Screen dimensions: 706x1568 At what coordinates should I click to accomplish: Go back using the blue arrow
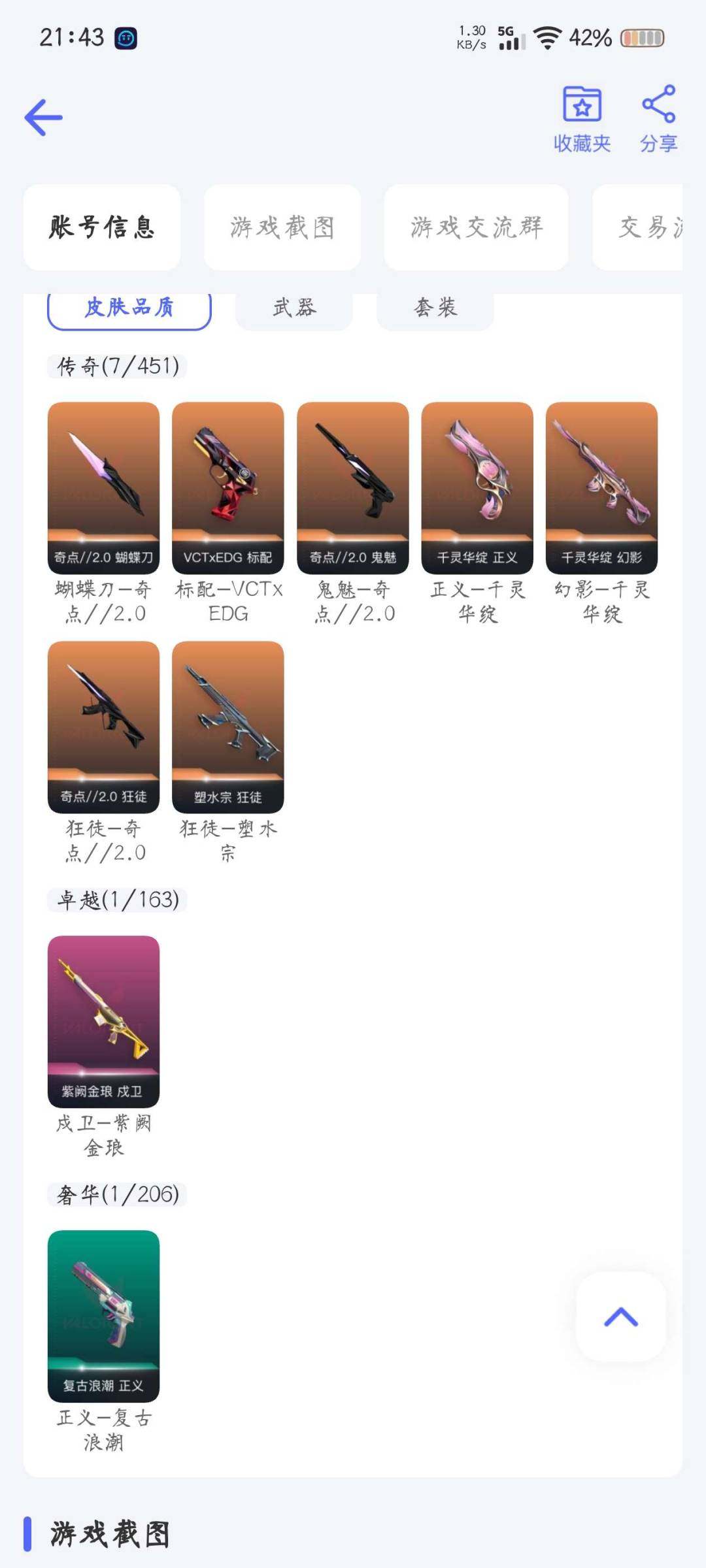pyautogui.click(x=43, y=118)
